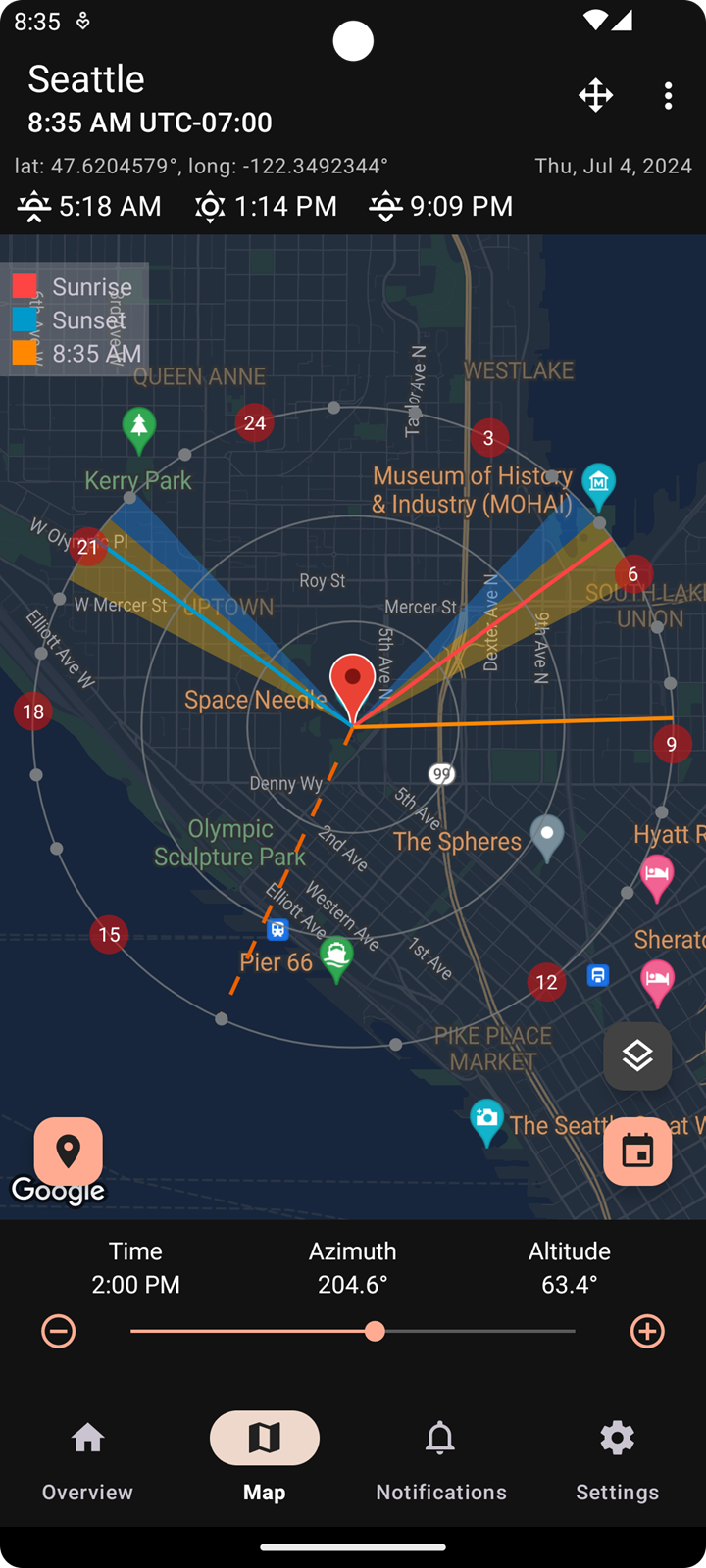
Task: Decrease time with the minus button
Action: tap(59, 1331)
